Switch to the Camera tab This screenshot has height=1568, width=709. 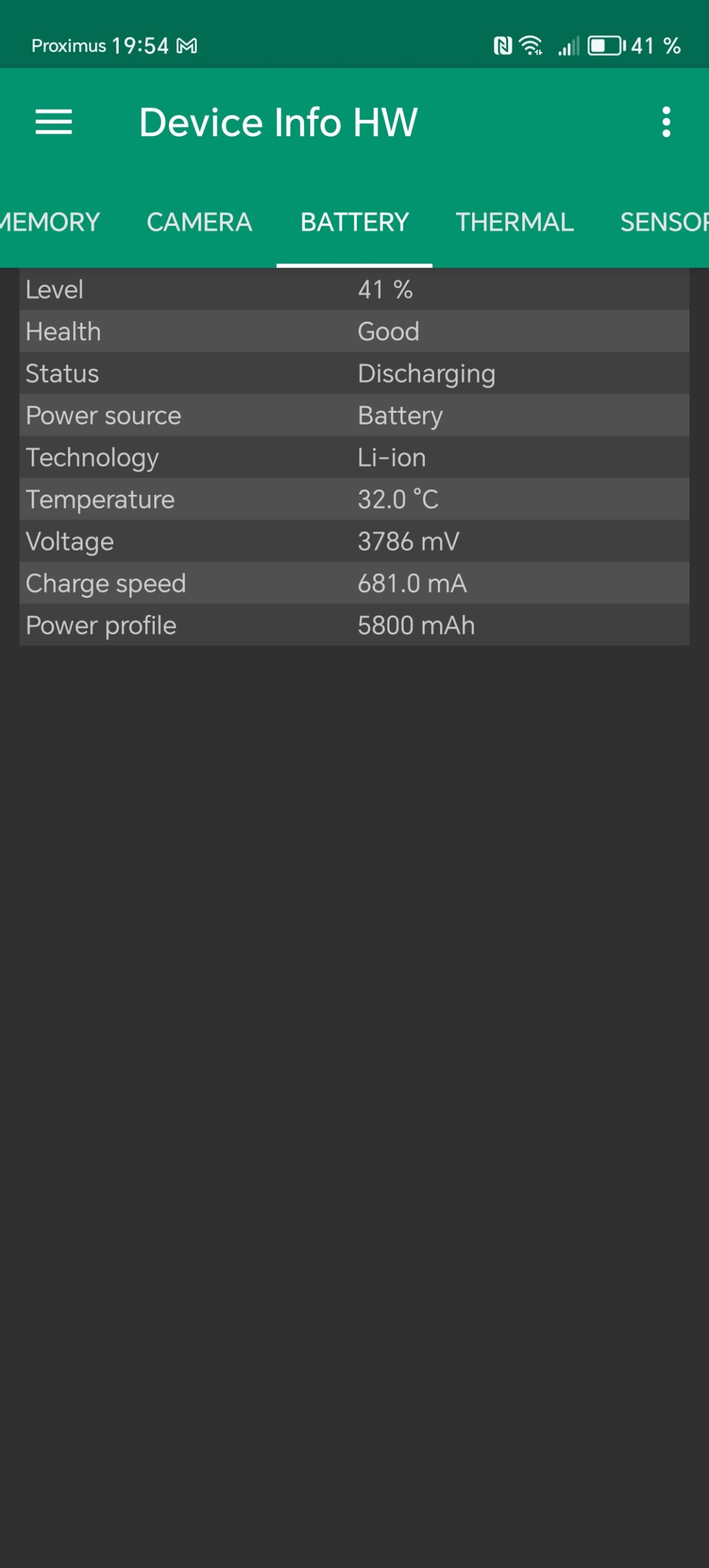coord(199,222)
